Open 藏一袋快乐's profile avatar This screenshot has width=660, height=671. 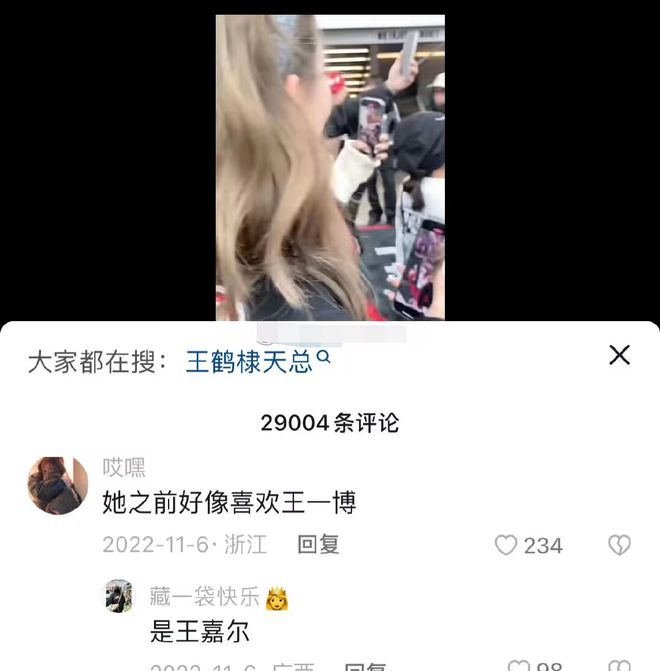point(119,596)
